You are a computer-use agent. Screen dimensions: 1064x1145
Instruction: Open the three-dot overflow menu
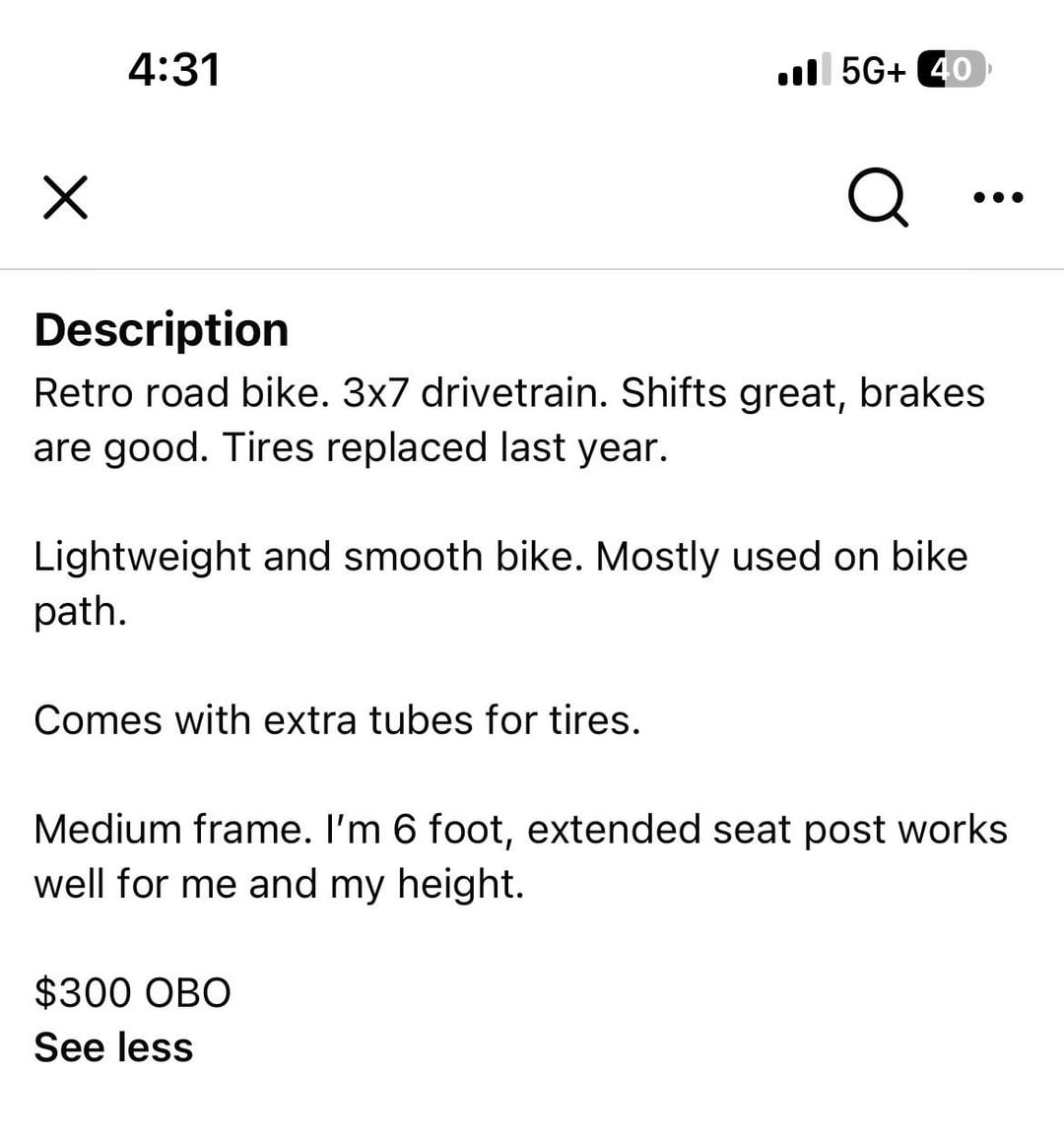[998, 198]
